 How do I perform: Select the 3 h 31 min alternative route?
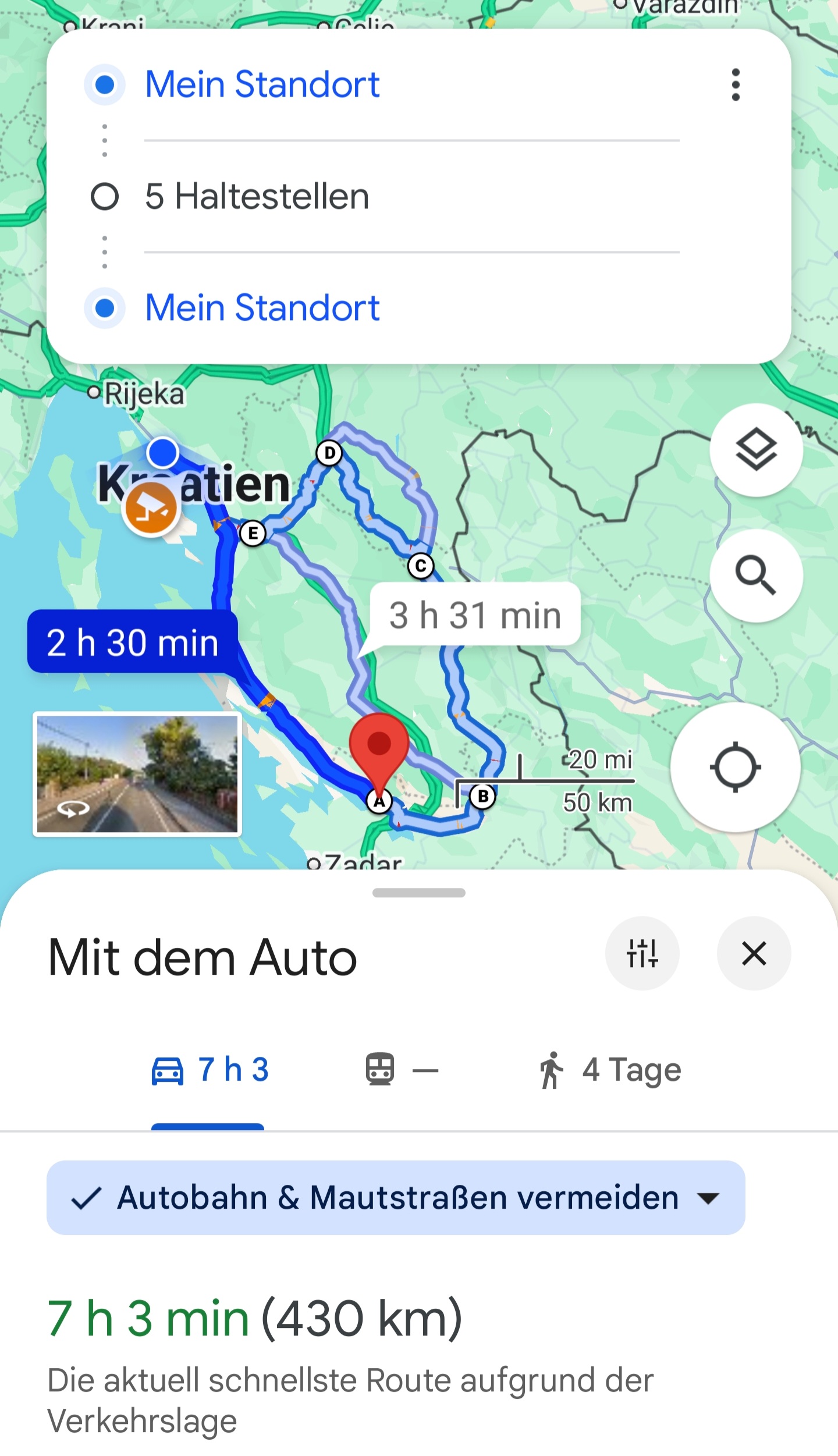[x=475, y=615]
